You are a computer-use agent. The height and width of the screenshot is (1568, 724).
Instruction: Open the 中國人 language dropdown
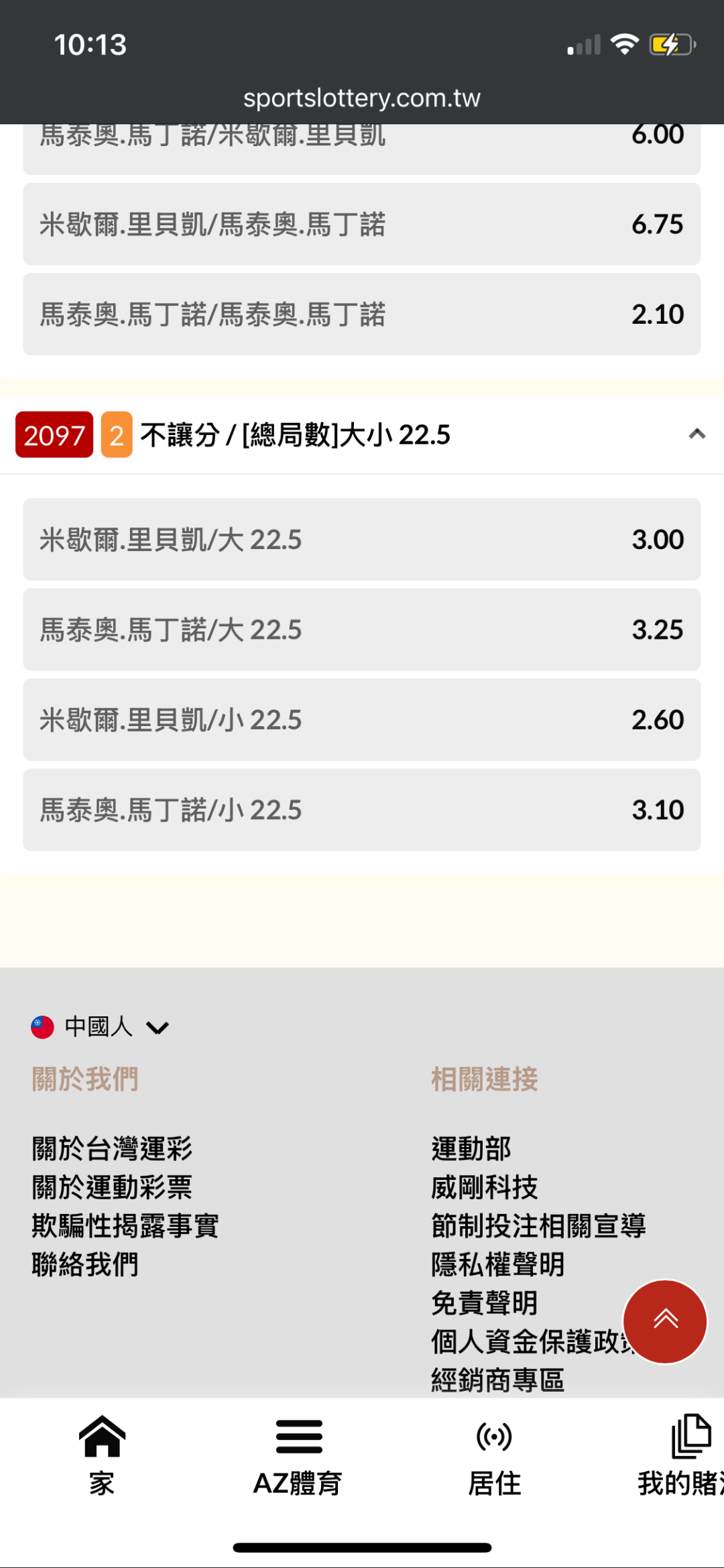click(x=101, y=1026)
